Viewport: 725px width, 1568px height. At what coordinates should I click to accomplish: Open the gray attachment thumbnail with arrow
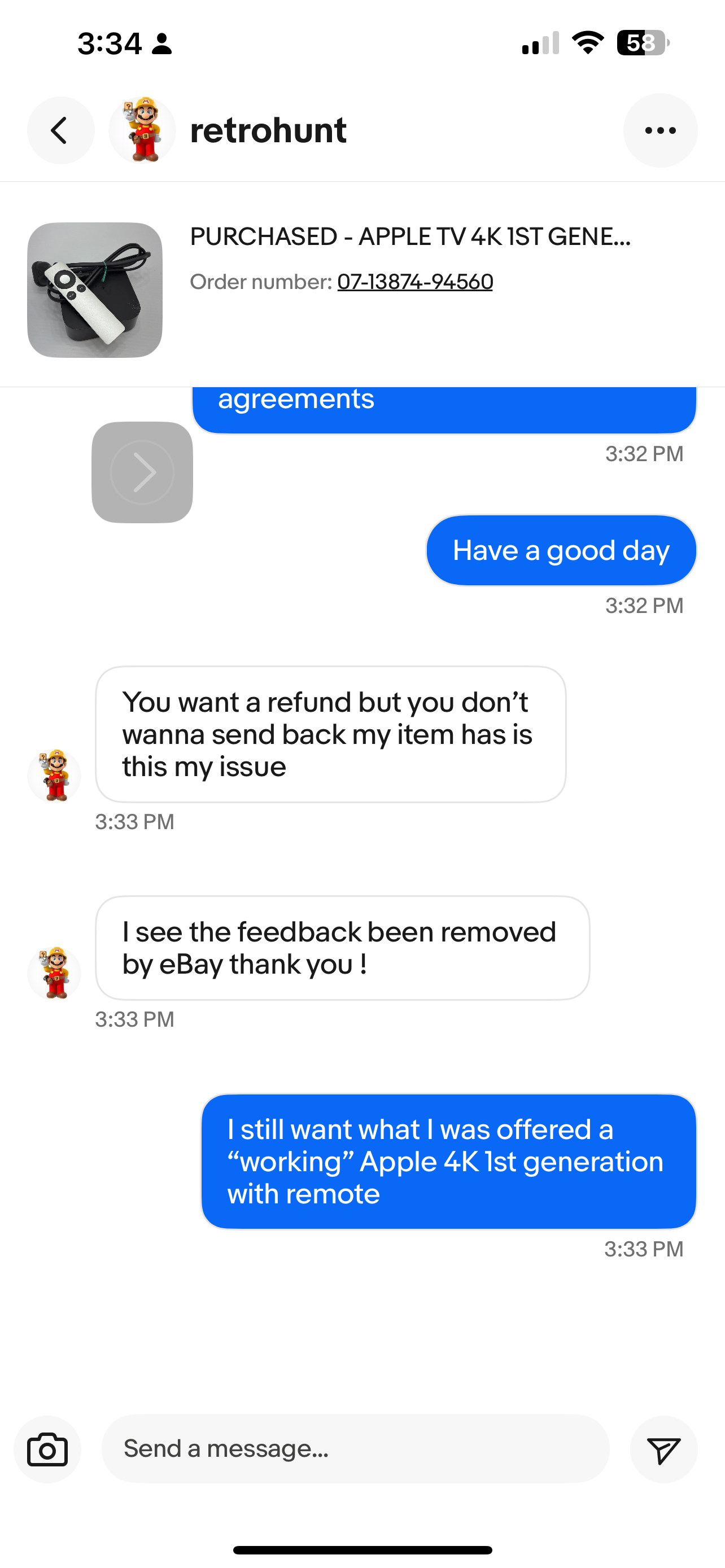coord(142,472)
